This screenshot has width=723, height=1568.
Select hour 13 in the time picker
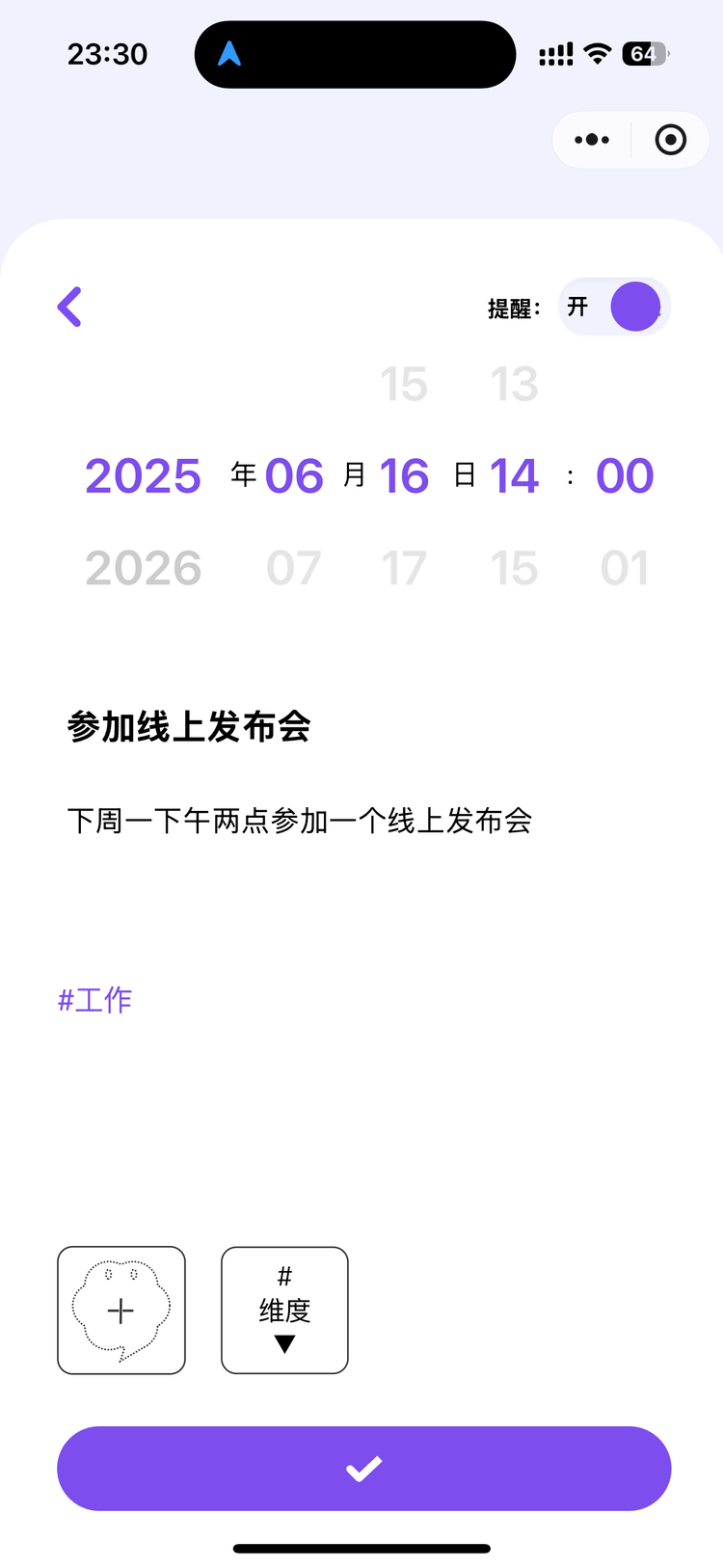pyautogui.click(x=514, y=384)
